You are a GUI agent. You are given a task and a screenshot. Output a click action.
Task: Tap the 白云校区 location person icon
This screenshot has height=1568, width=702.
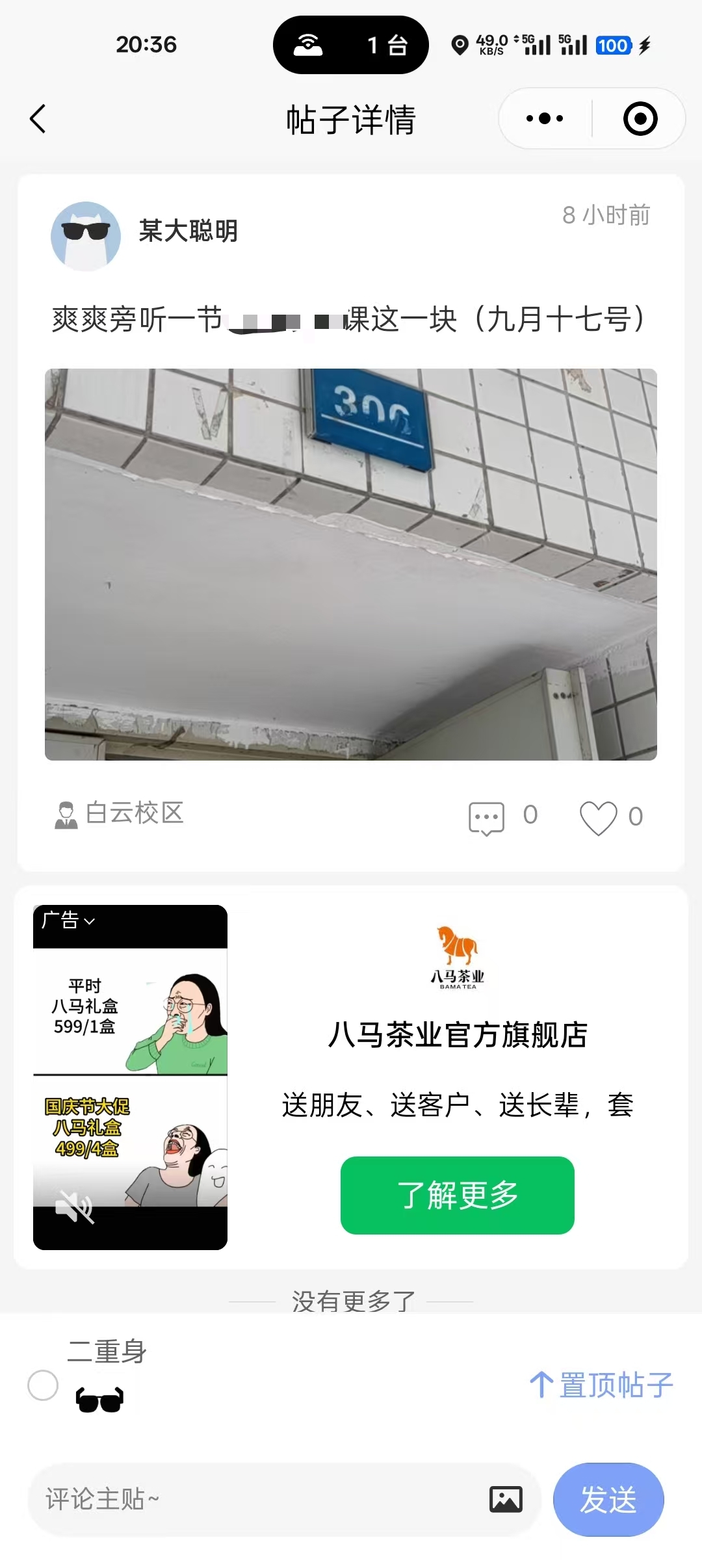click(x=65, y=814)
